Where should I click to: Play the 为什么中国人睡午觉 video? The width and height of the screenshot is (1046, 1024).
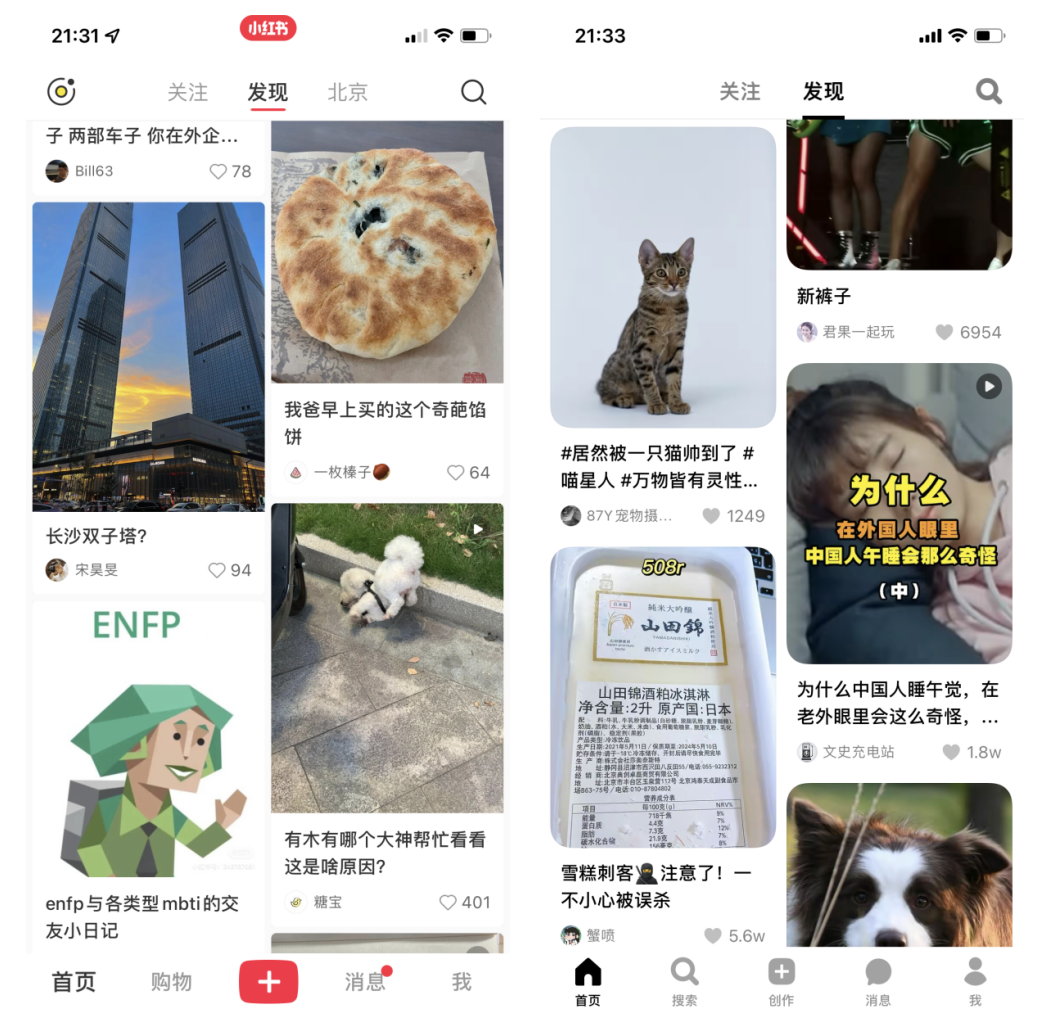tap(899, 513)
